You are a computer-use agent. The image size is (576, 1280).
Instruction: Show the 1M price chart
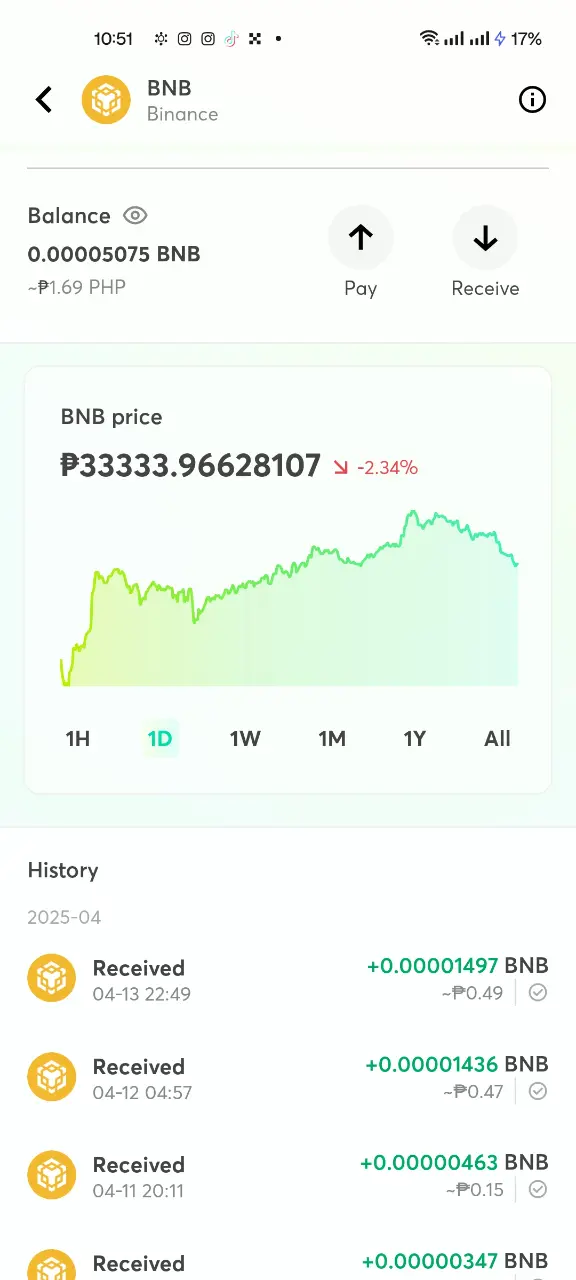click(332, 739)
